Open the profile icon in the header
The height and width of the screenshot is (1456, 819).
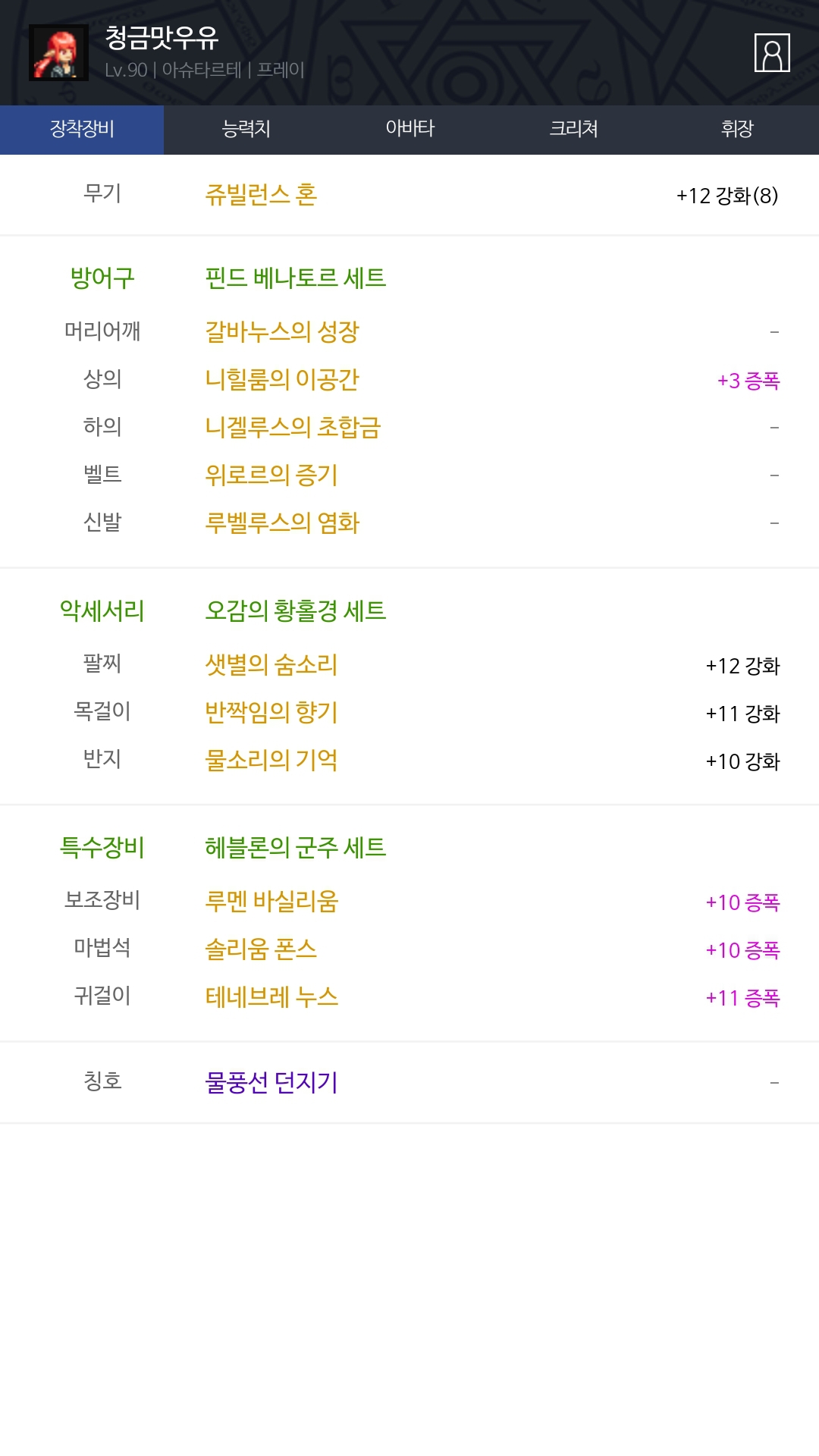click(772, 53)
